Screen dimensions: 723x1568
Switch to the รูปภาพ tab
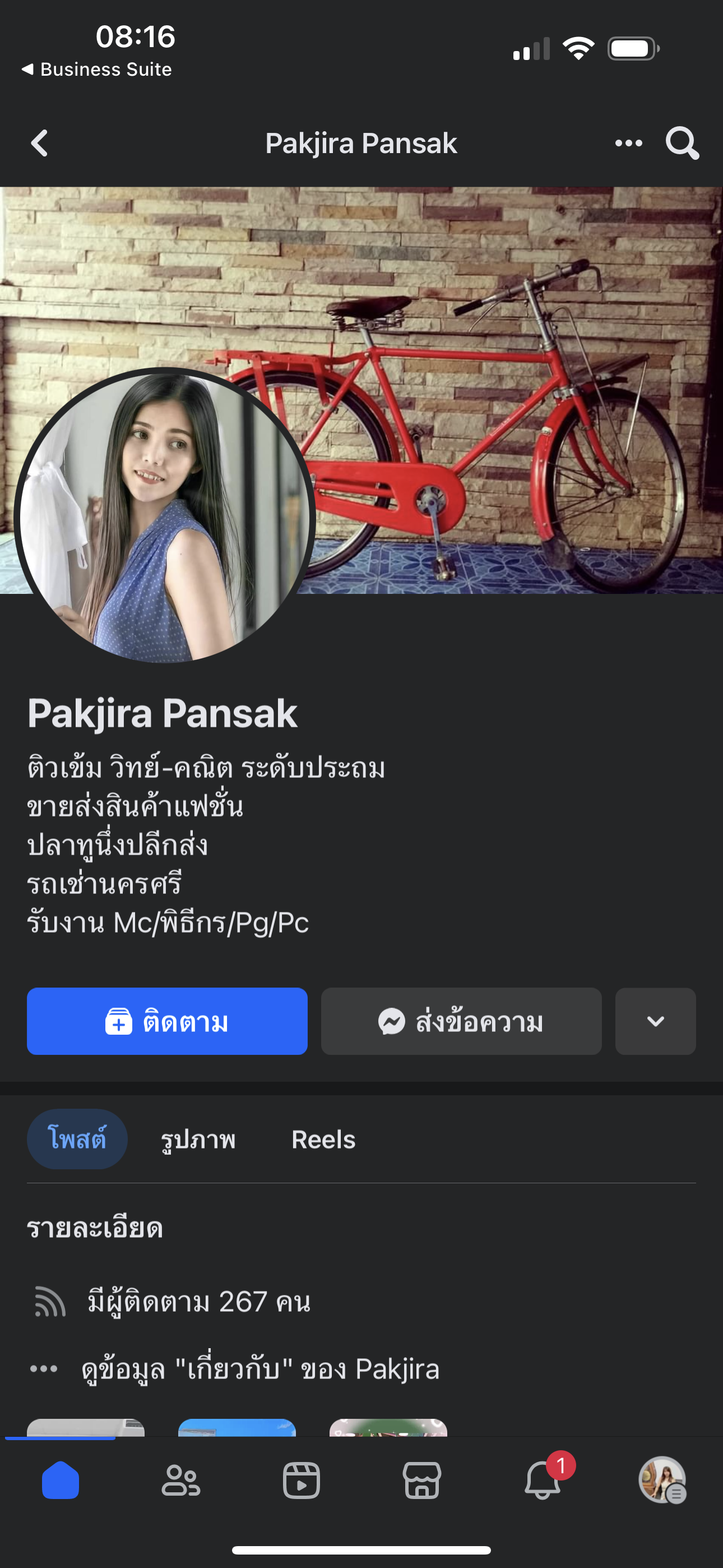(x=198, y=1139)
